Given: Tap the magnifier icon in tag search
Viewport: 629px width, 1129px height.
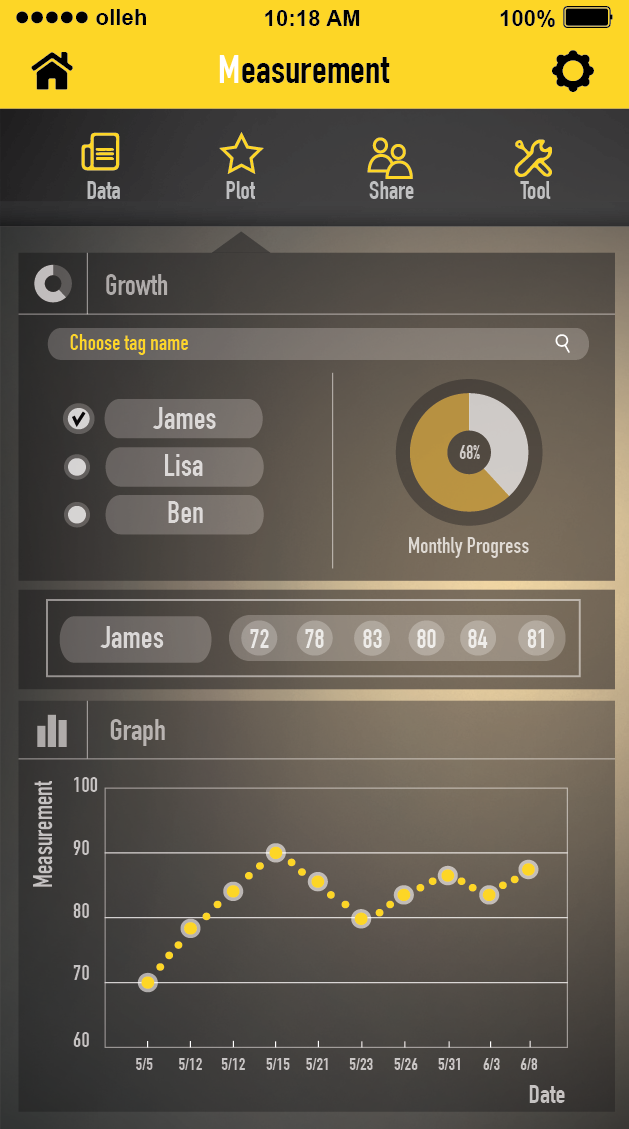Looking at the screenshot, I should pyautogui.click(x=563, y=344).
